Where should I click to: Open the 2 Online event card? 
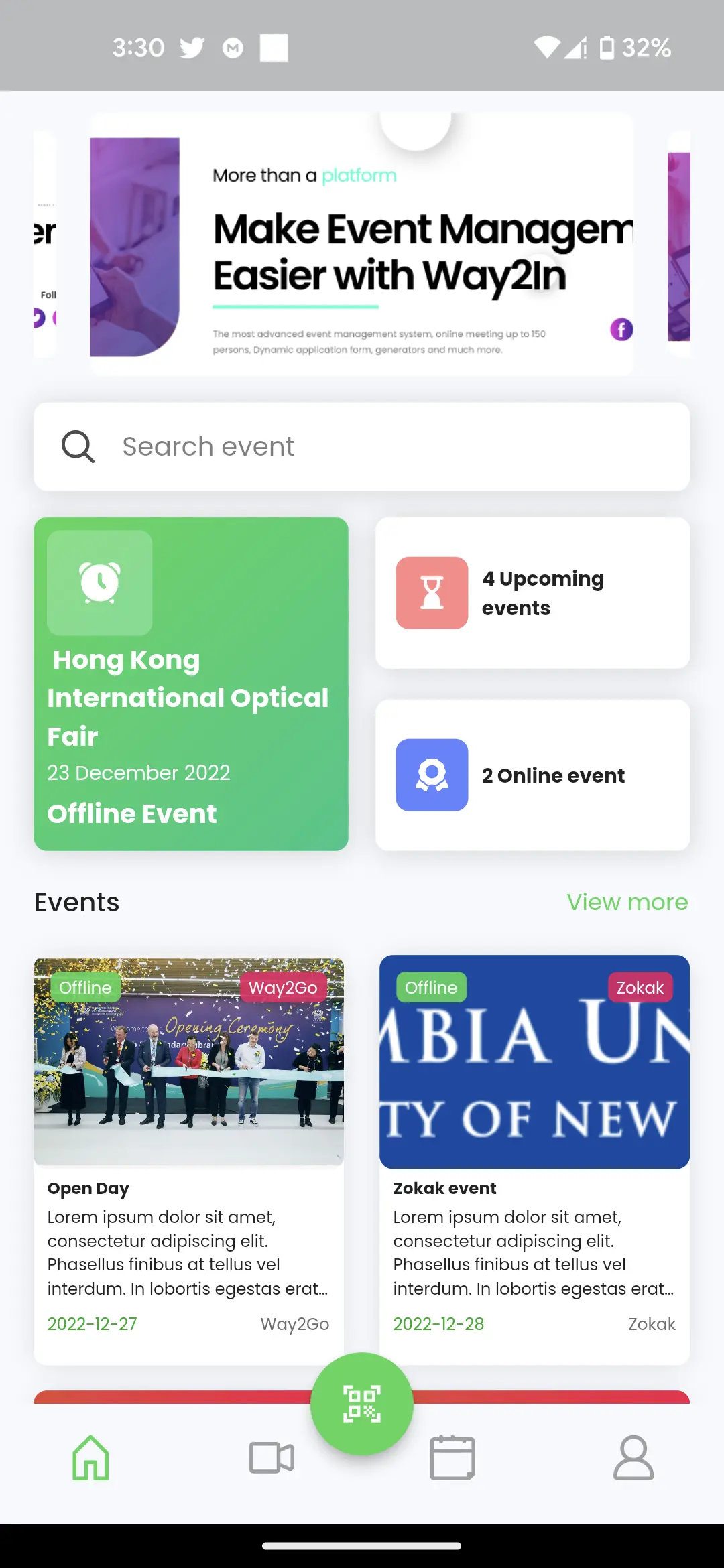pyautogui.click(x=533, y=775)
